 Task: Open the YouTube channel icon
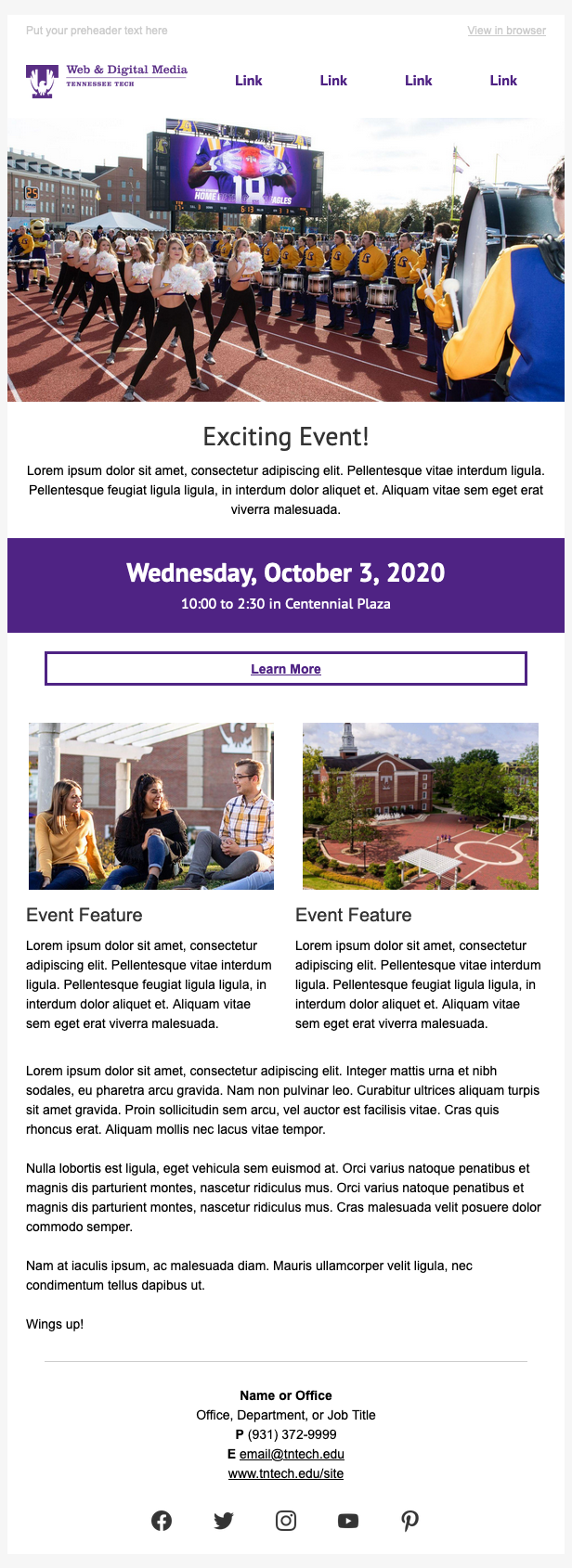[348, 1521]
